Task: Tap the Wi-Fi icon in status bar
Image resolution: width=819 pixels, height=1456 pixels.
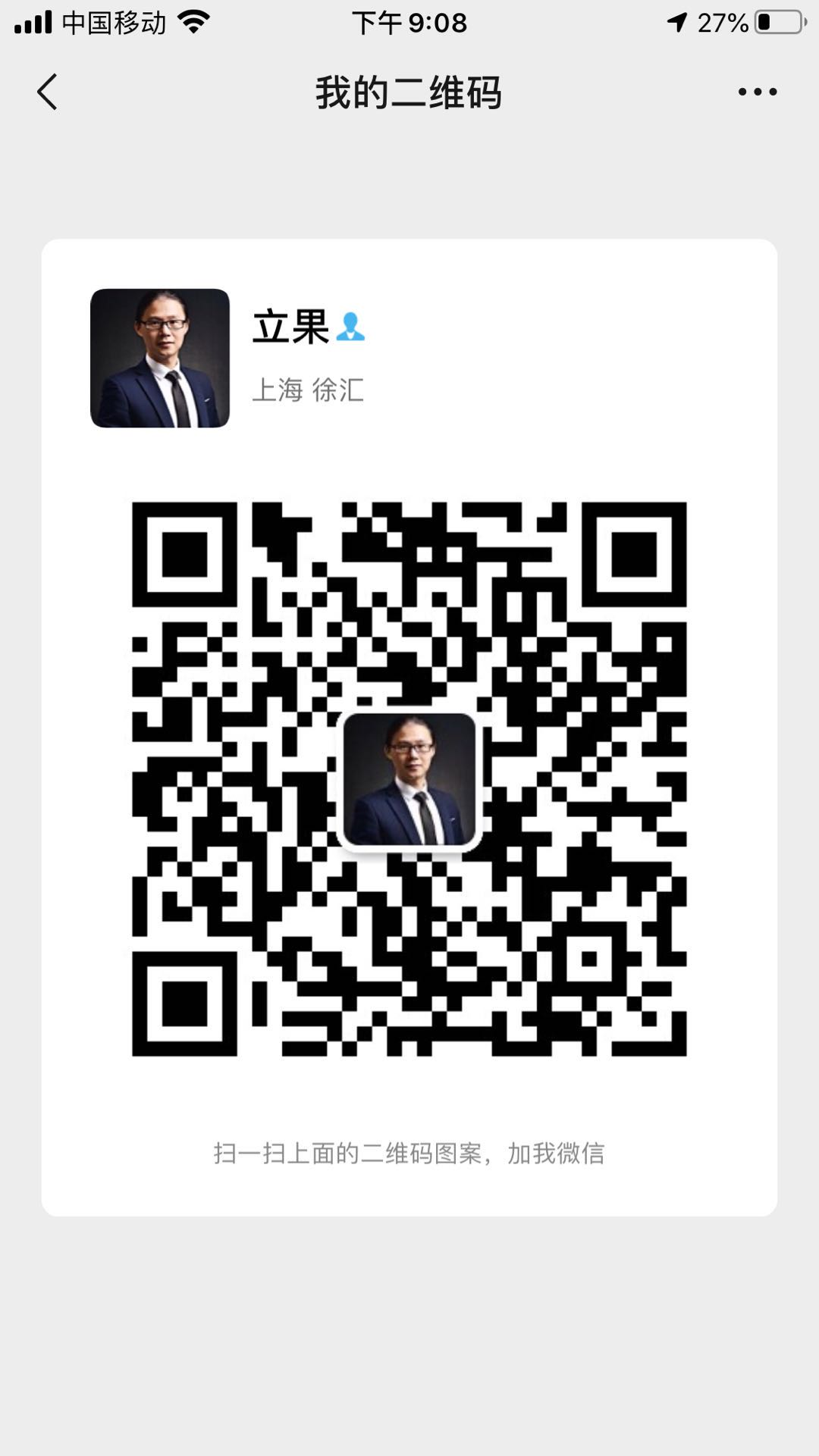Action: (193, 23)
